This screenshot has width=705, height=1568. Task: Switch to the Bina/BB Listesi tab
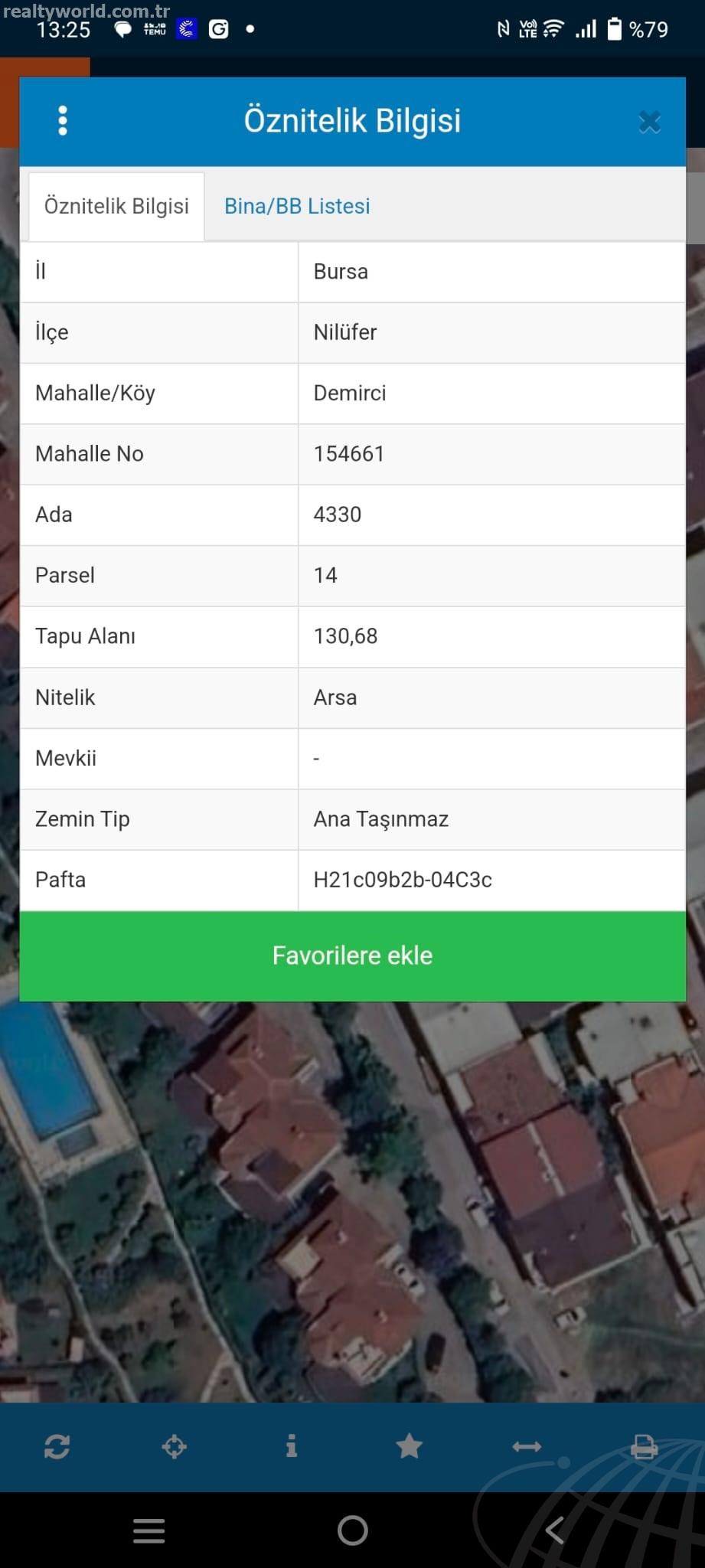point(297,206)
